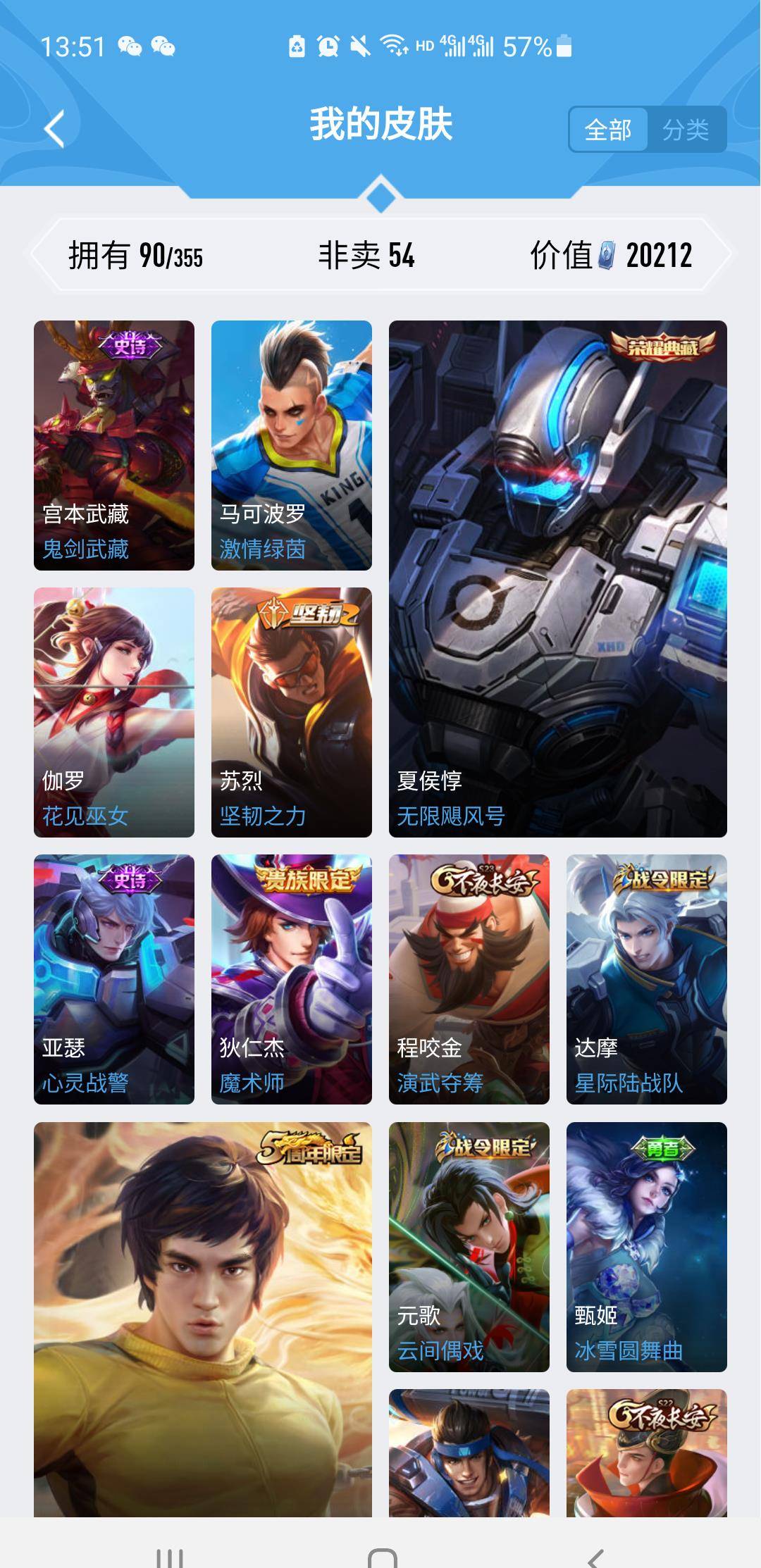Image resolution: width=761 pixels, height=1568 pixels.
Task: Open the 5周年限定 skin card
Action: pos(203,1317)
